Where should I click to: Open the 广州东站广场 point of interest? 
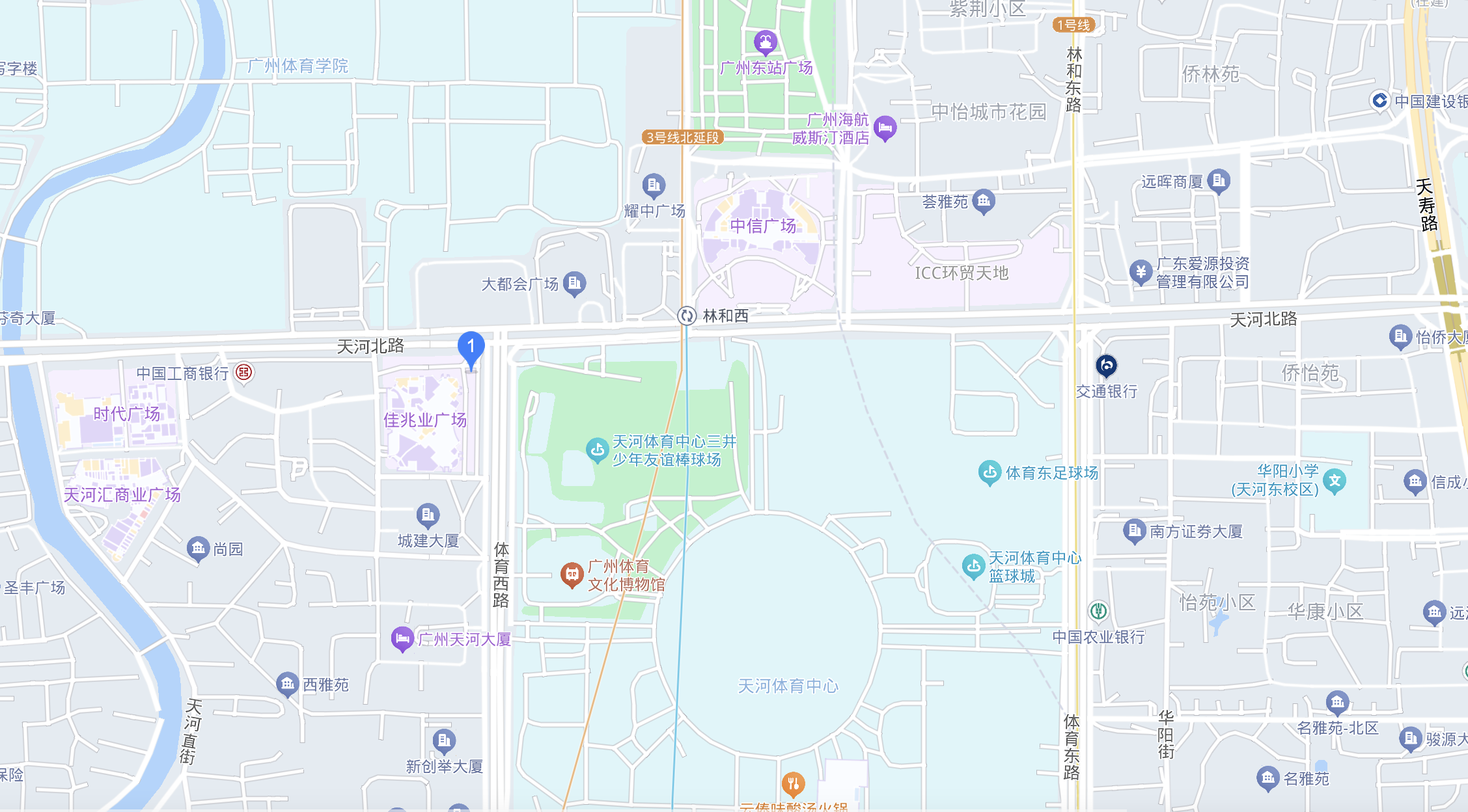(x=766, y=42)
